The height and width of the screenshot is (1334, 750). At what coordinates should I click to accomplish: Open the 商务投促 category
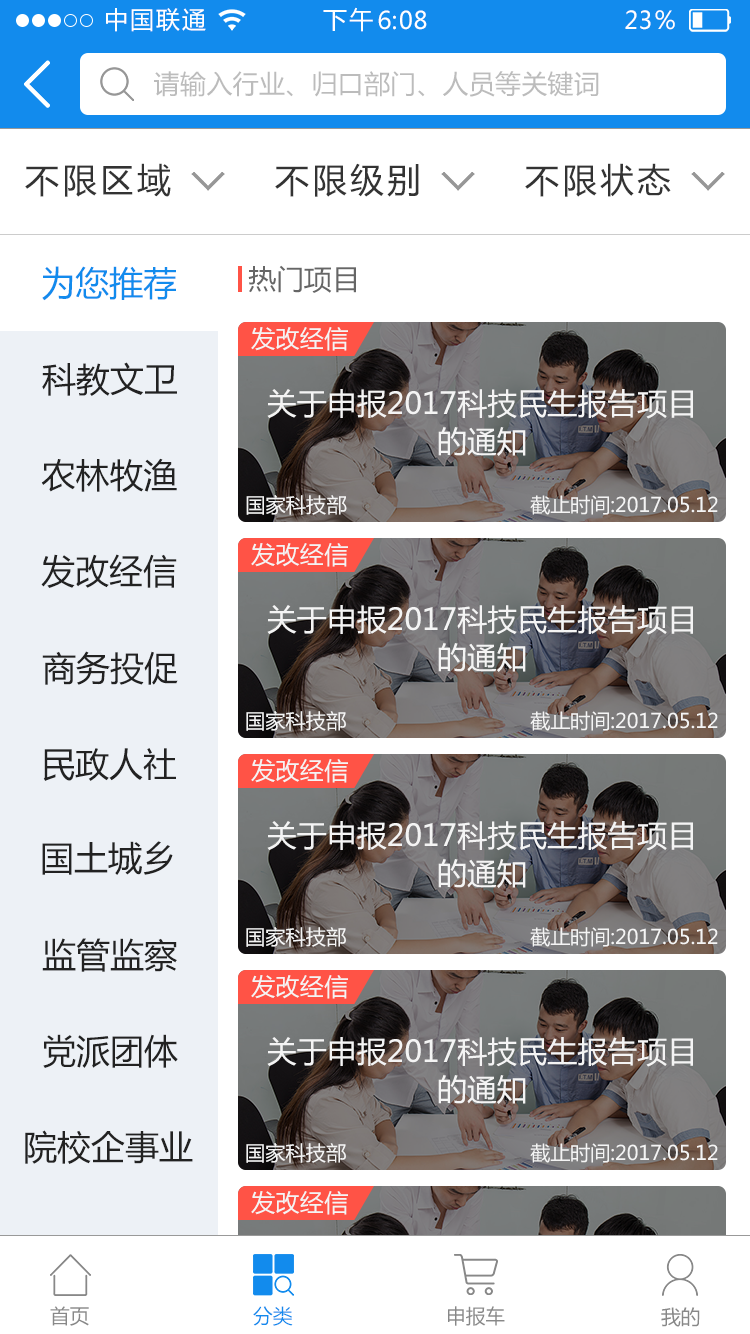click(x=109, y=668)
